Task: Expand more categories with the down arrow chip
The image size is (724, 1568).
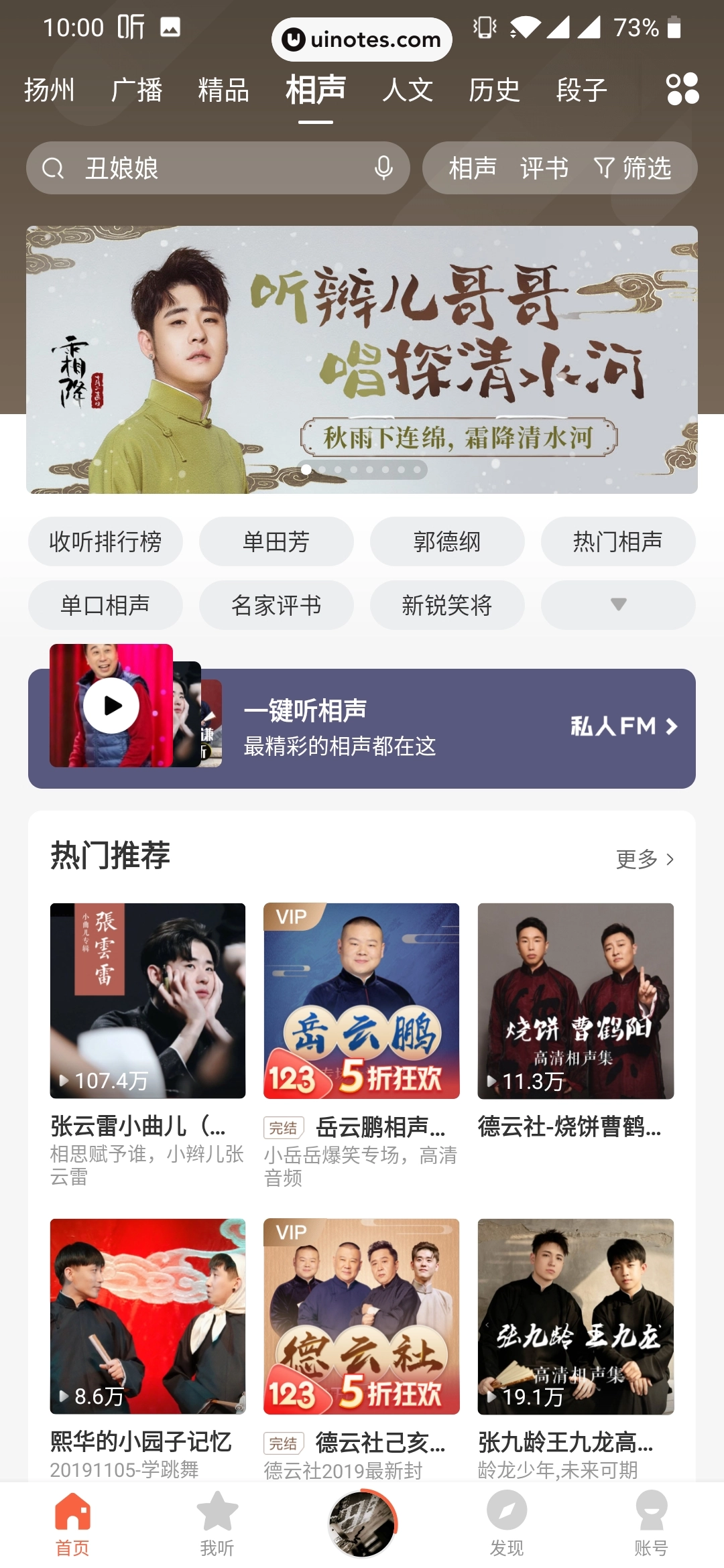Action: click(617, 605)
